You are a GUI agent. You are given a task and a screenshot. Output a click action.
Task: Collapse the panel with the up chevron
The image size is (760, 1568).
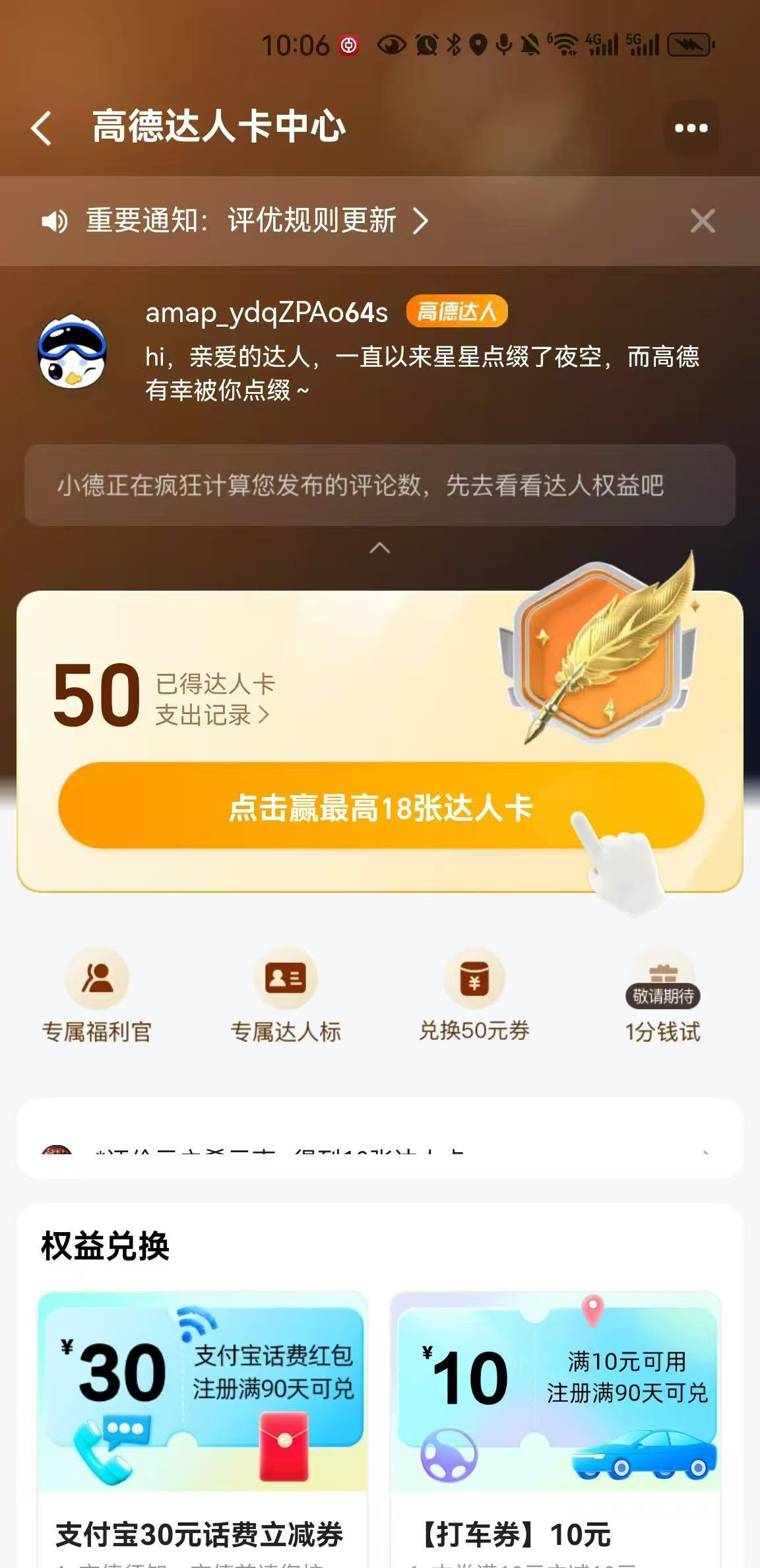point(379,548)
